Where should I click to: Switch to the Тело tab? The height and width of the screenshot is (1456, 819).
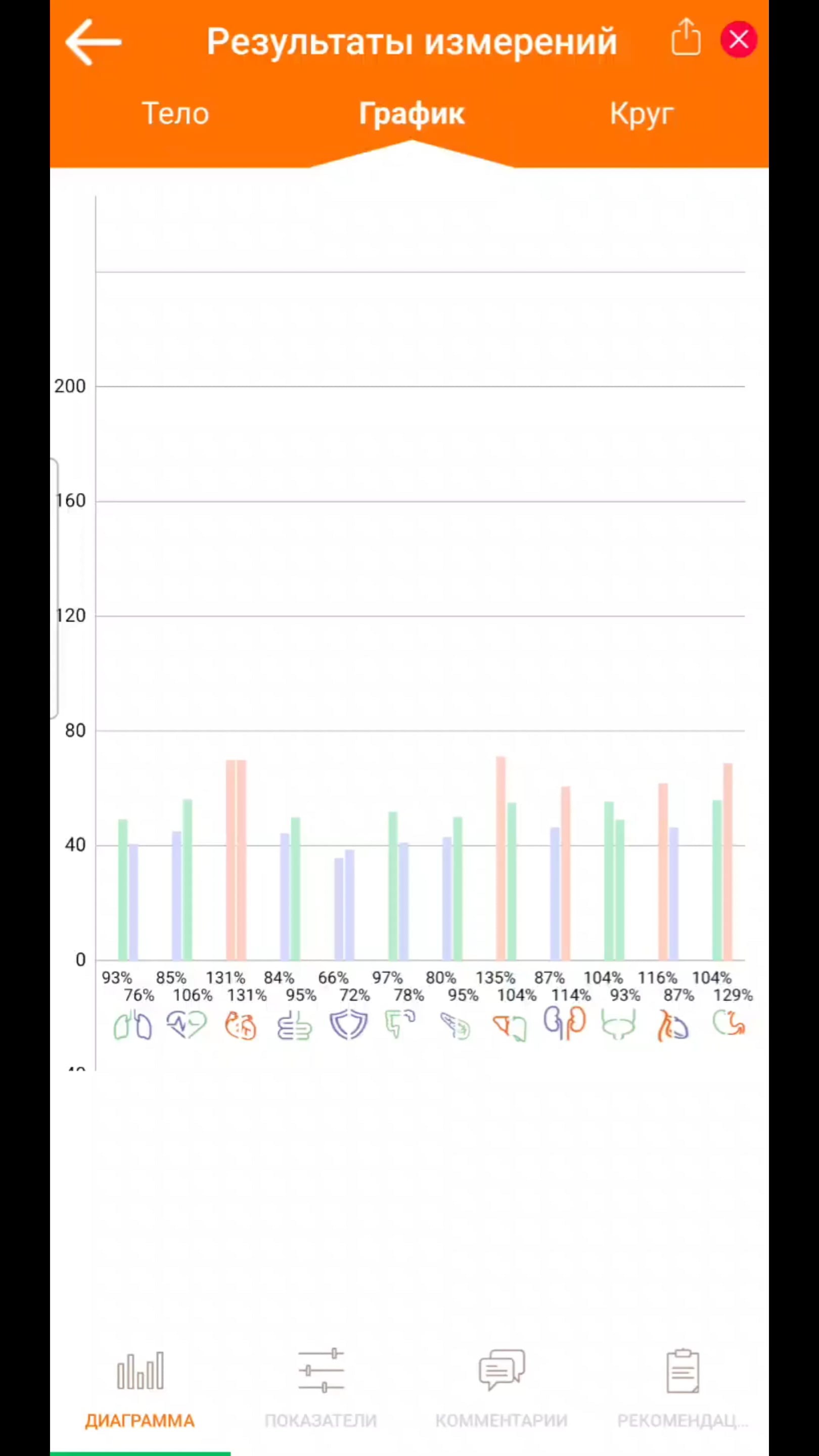(175, 114)
